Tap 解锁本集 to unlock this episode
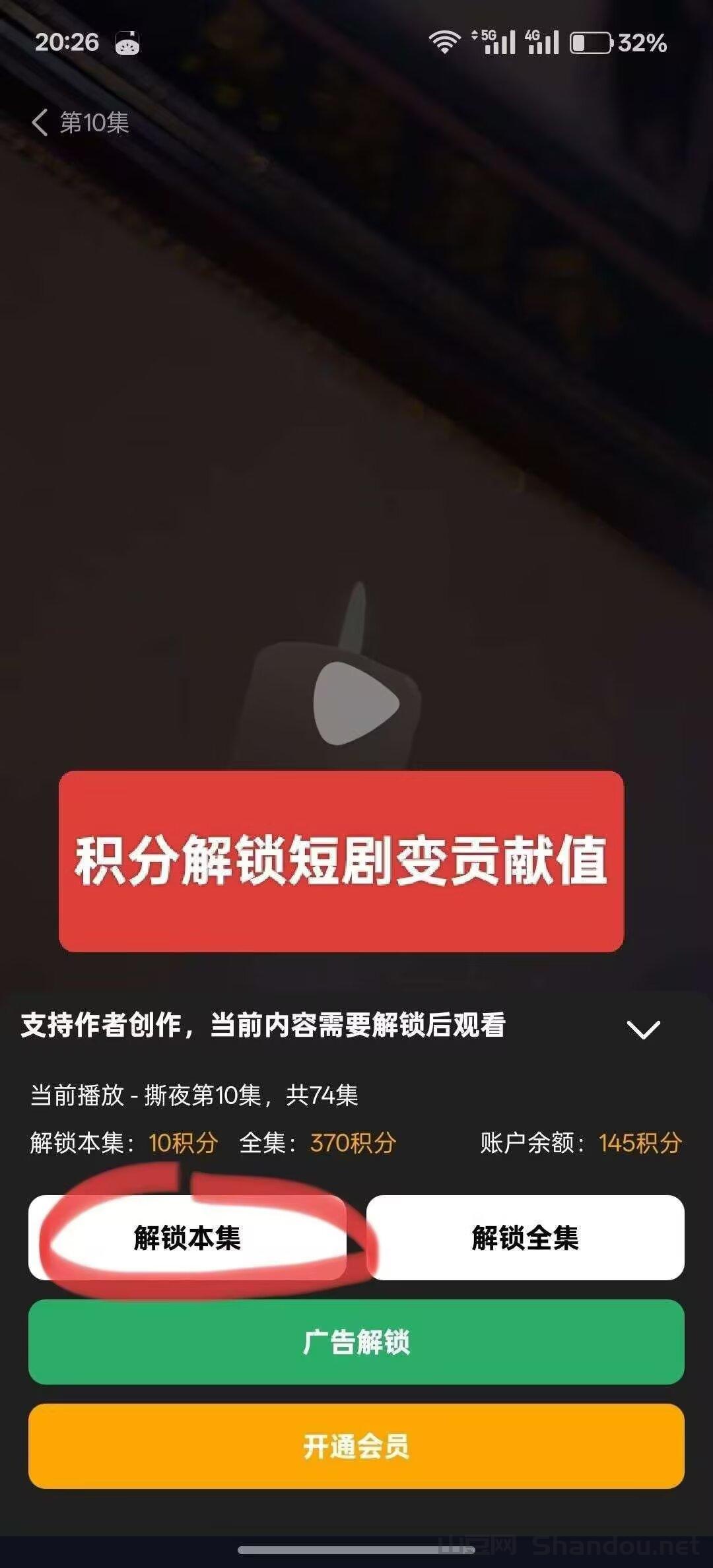This screenshot has width=713, height=1568. coord(187,1237)
